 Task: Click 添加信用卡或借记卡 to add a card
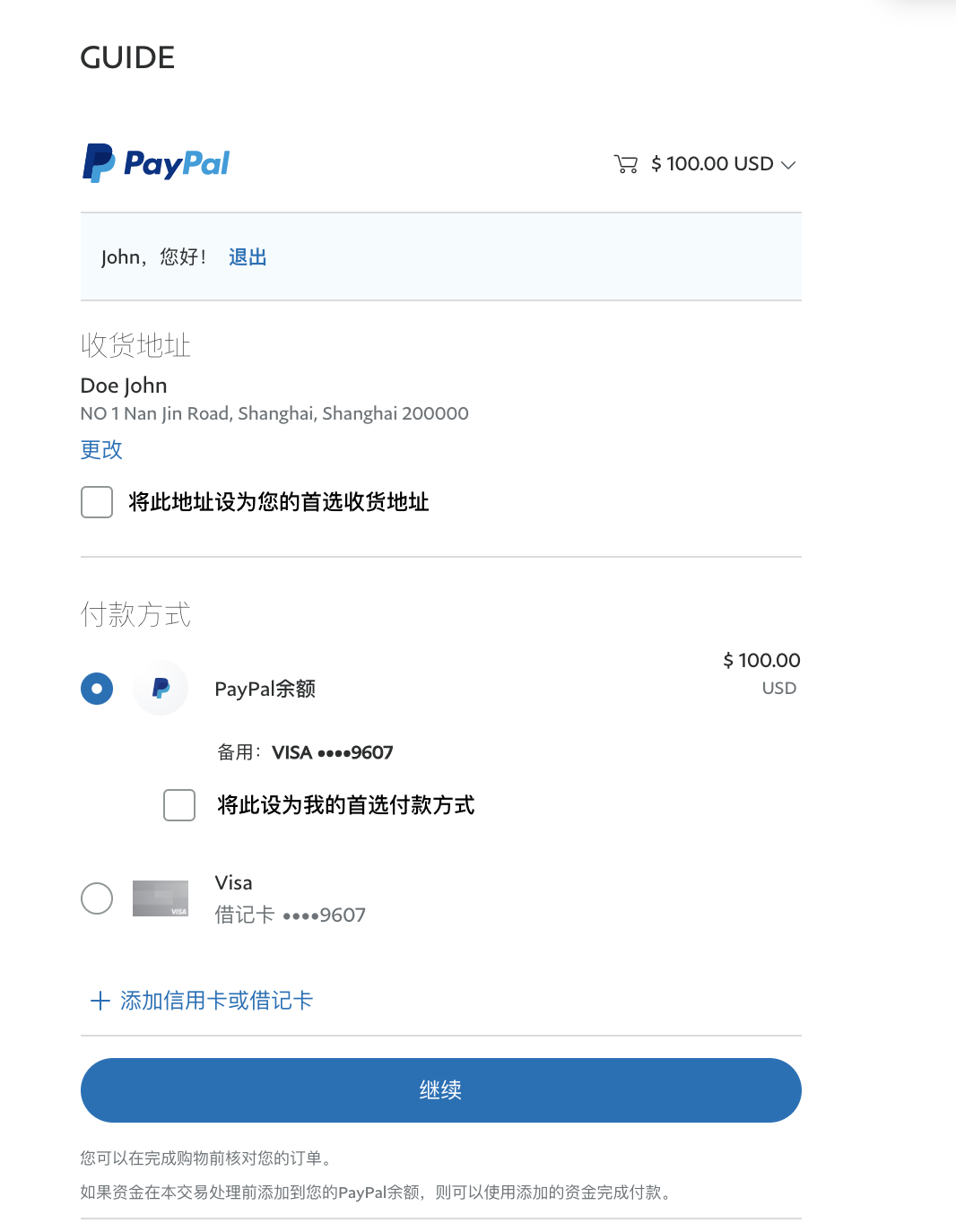pyautogui.click(x=216, y=1001)
